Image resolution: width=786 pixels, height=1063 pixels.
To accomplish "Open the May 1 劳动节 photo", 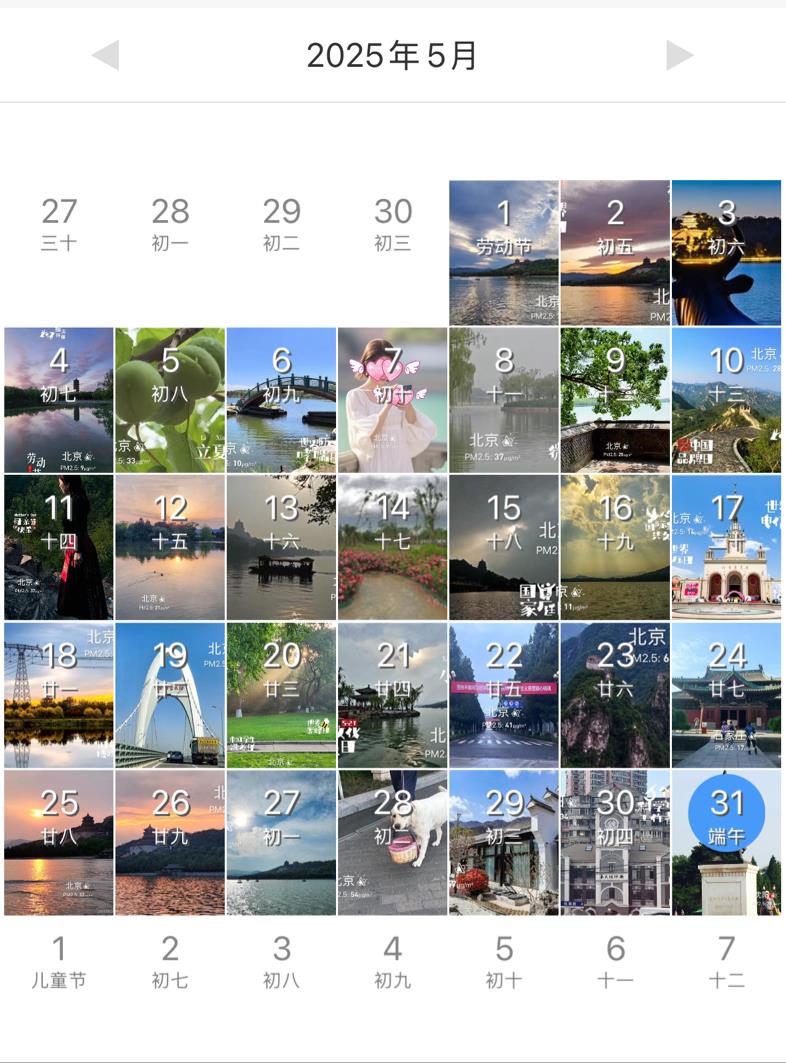I will [504, 252].
